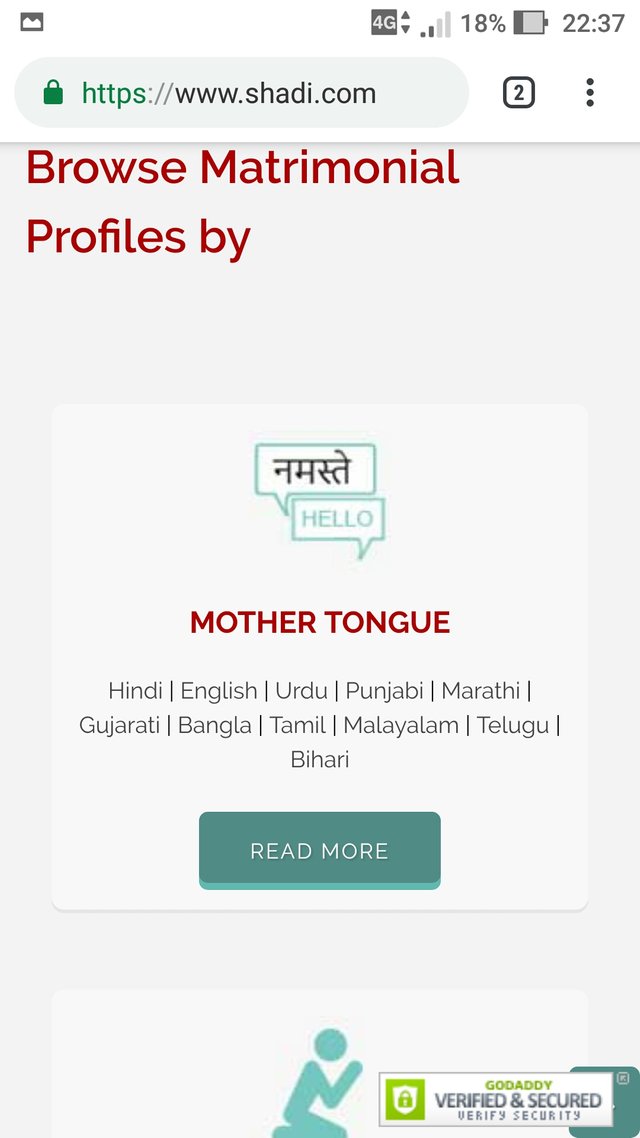Open Gujarati matrimonial profiles
The image size is (640, 1138).
point(119,726)
